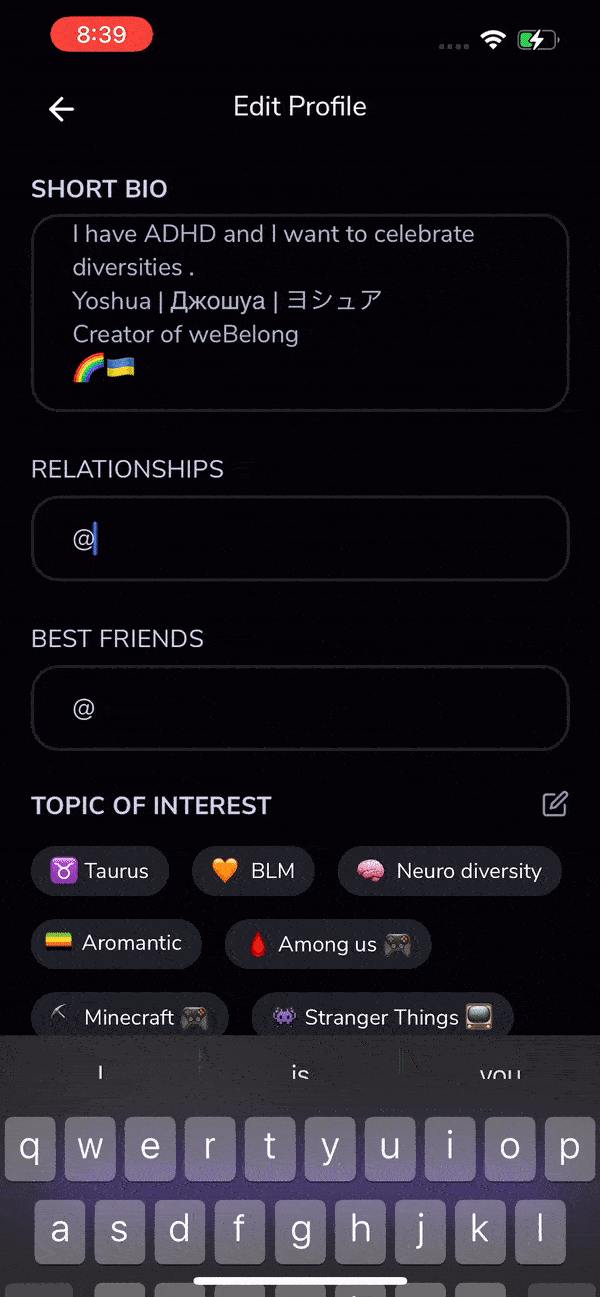Screen dimensions: 600x1297
Task: Focus the Relationships input field
Action: click(x=300, y=539)
